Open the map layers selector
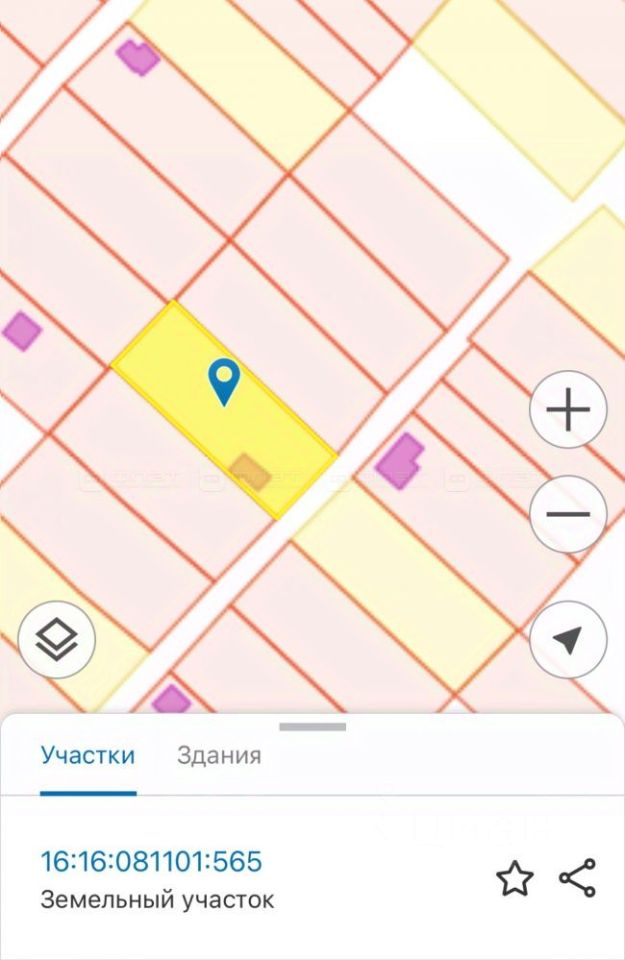625x960 pixels. [x=57, y=639]
